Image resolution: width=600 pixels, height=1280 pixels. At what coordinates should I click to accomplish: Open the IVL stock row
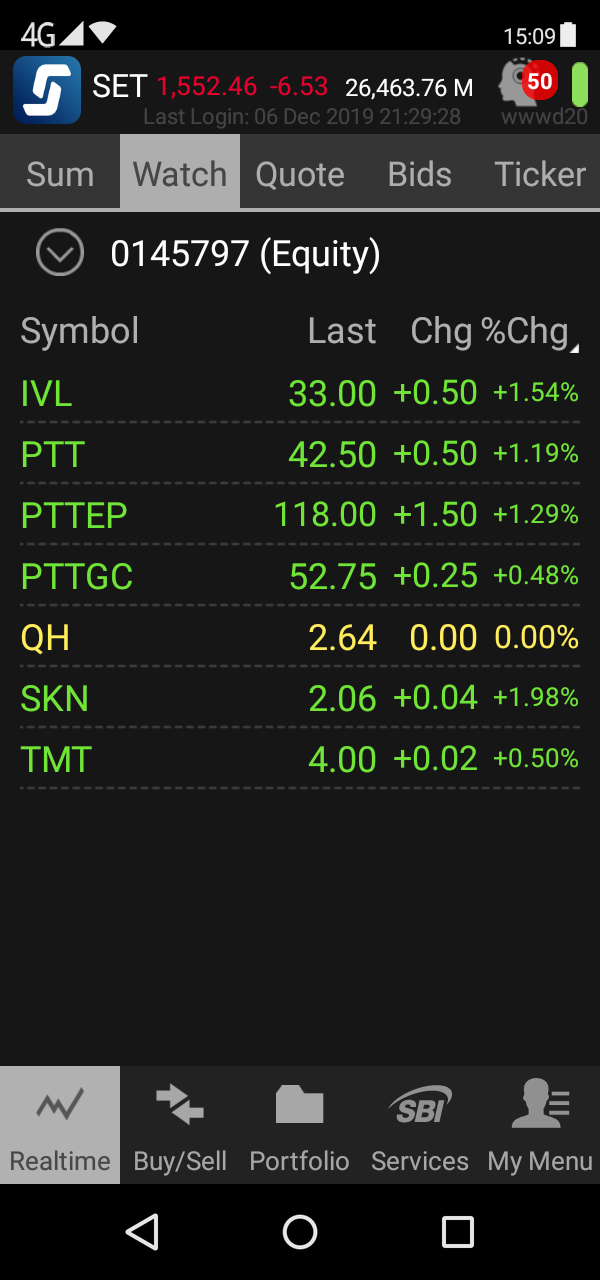click(x=300, y=393)
